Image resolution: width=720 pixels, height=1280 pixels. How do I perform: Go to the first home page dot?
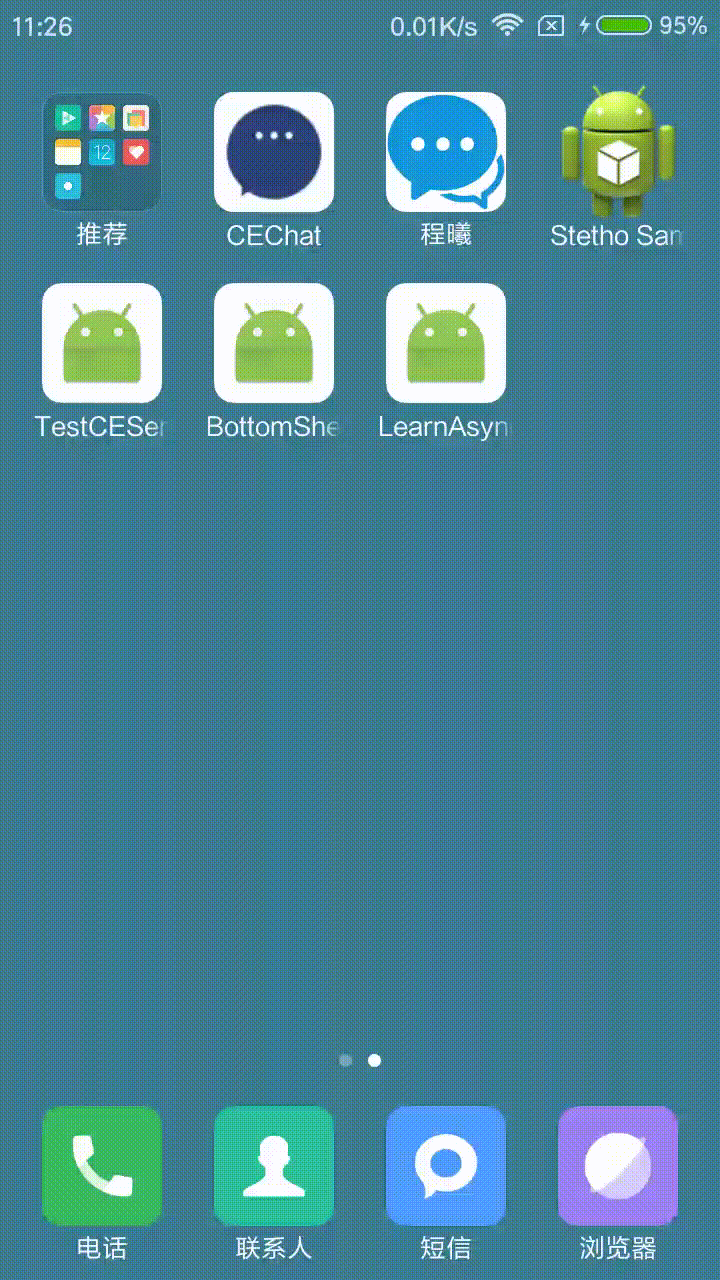pos(346,1060)
